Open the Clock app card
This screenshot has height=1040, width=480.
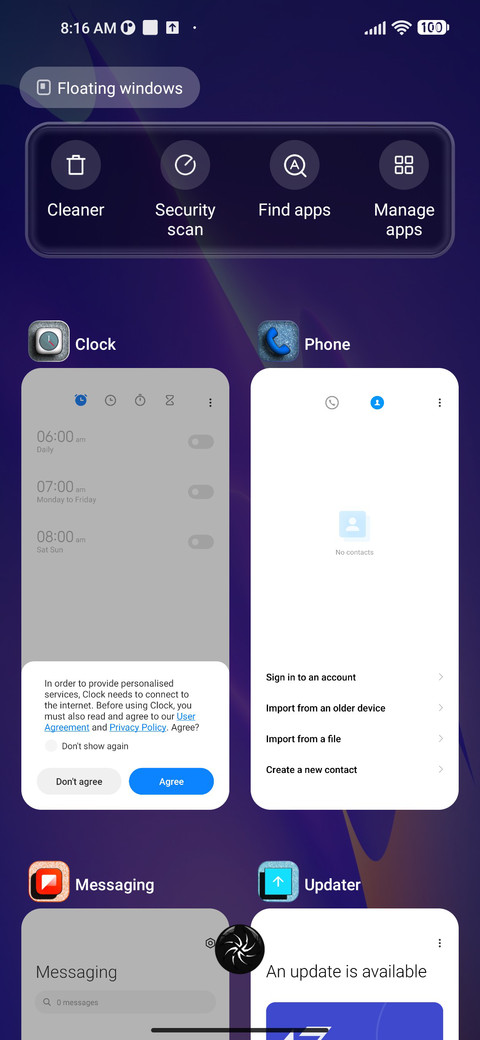125,588
